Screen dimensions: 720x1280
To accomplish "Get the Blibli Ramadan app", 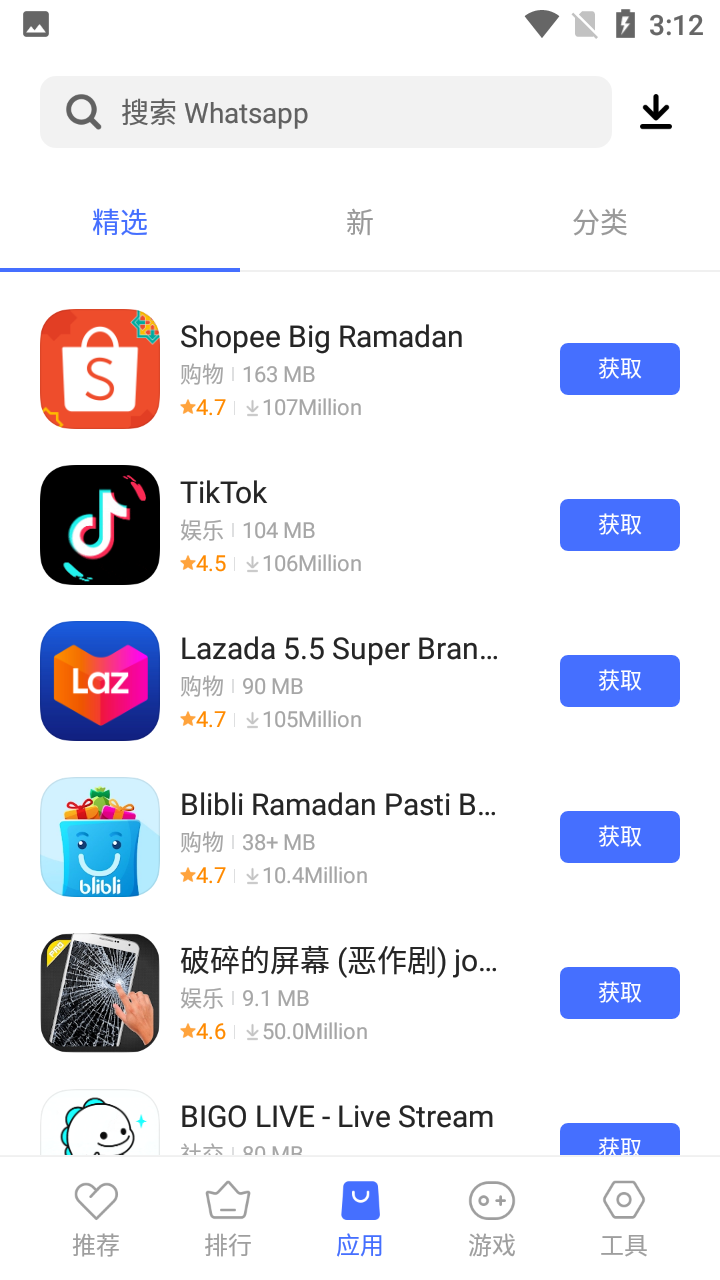I will (x=619, y=837).
